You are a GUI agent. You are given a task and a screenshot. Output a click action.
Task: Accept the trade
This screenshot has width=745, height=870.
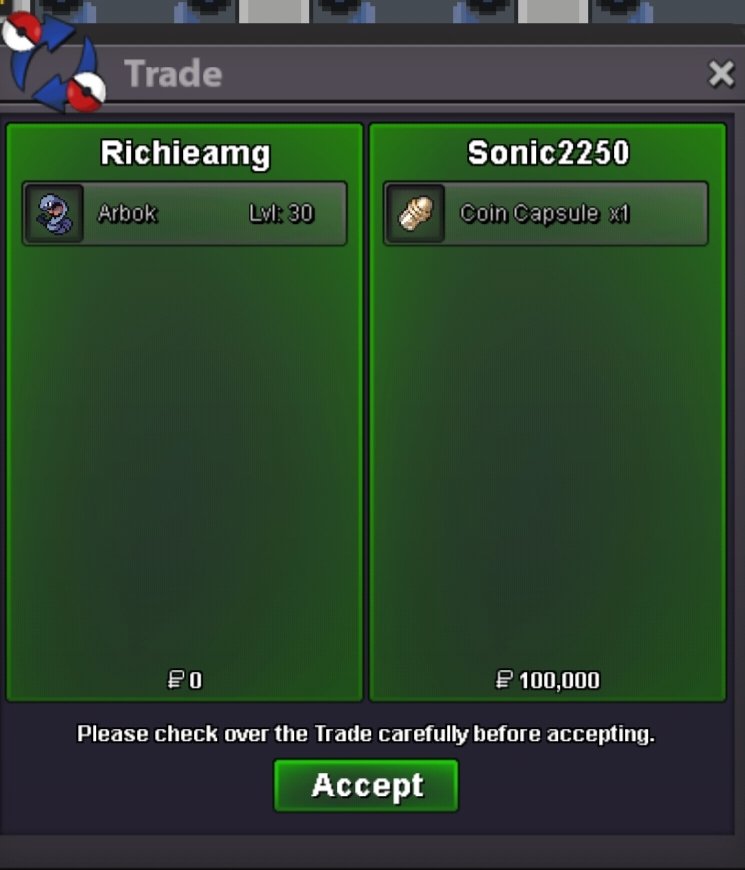[366, 785]
